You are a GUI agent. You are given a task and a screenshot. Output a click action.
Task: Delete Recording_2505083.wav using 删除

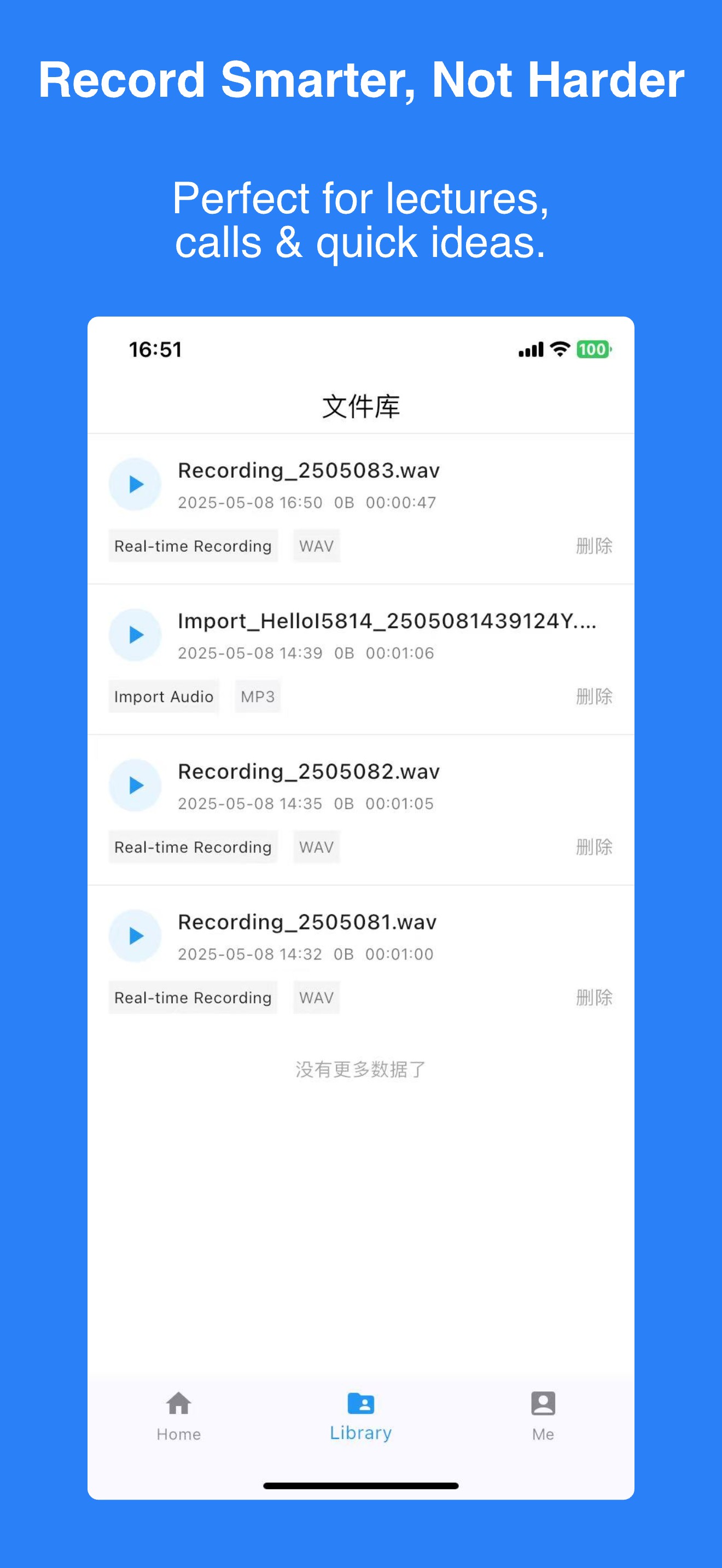click(593, 546)
